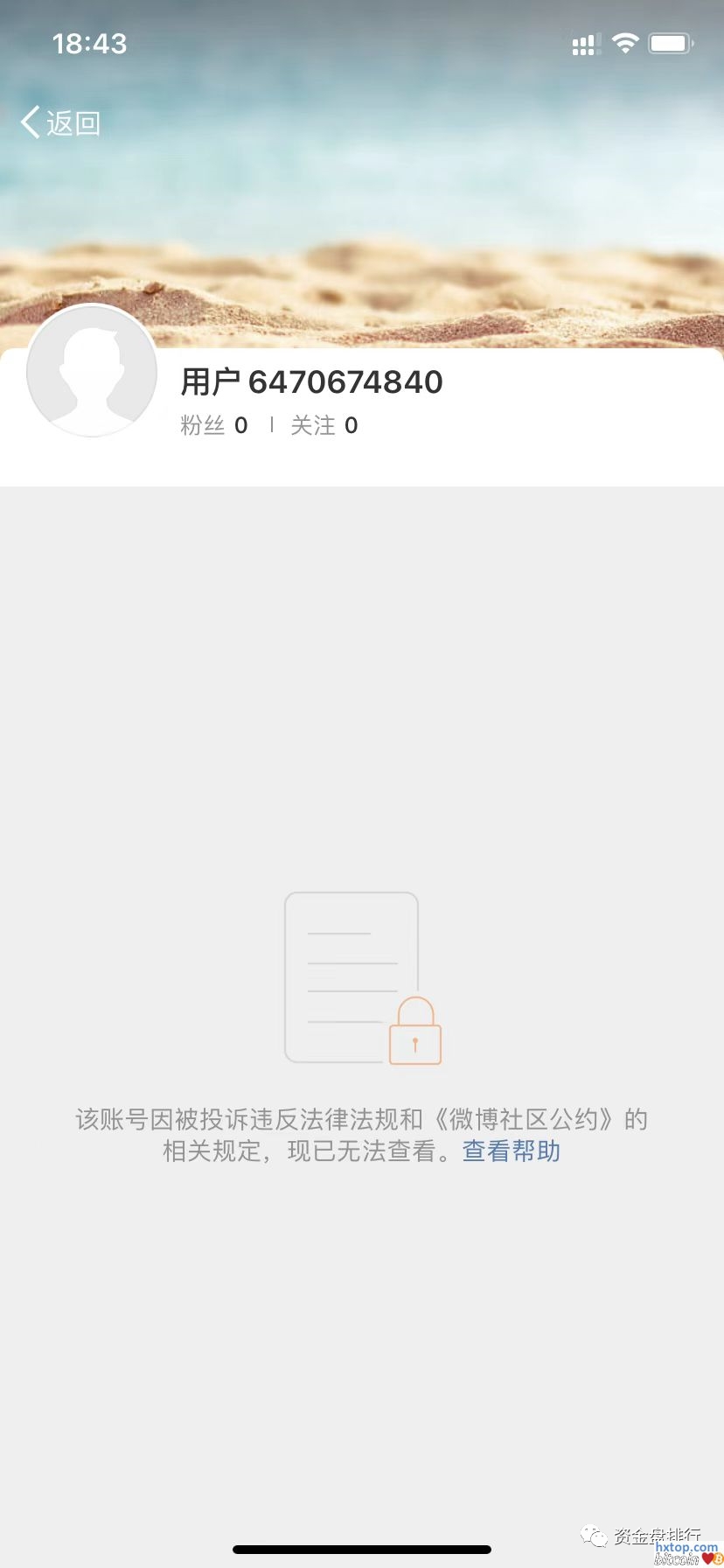Open the 粉丝 followers list
This screenshot has width=724, height=1568.
(x=214, y=425)
